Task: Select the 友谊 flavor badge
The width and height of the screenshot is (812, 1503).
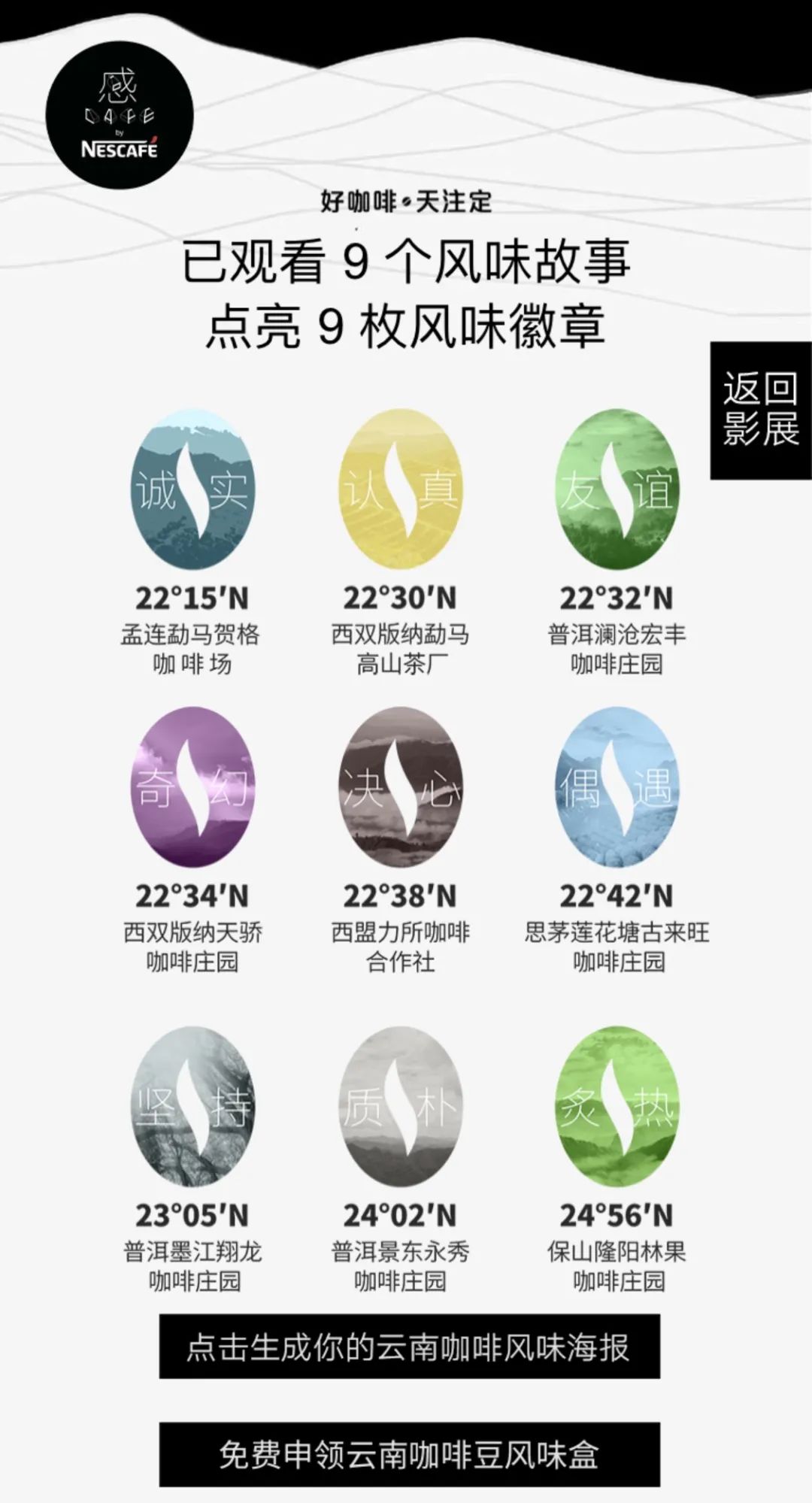Action: (x=616, y=490)
